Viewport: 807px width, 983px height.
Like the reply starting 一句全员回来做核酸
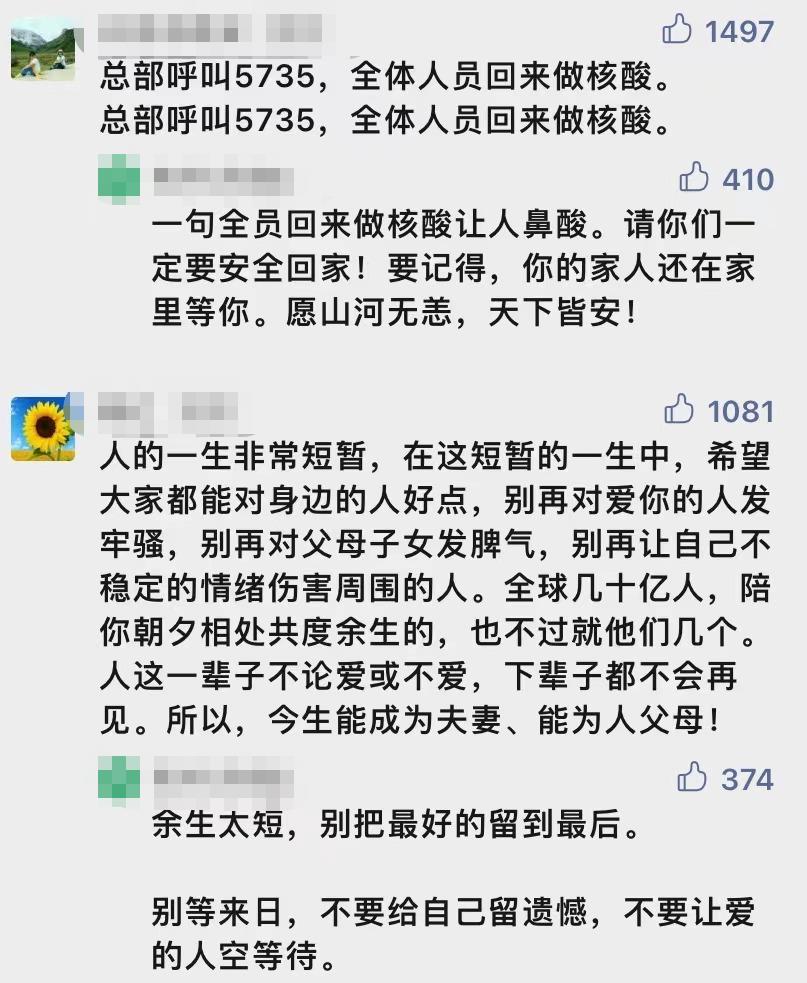point(694,178)
